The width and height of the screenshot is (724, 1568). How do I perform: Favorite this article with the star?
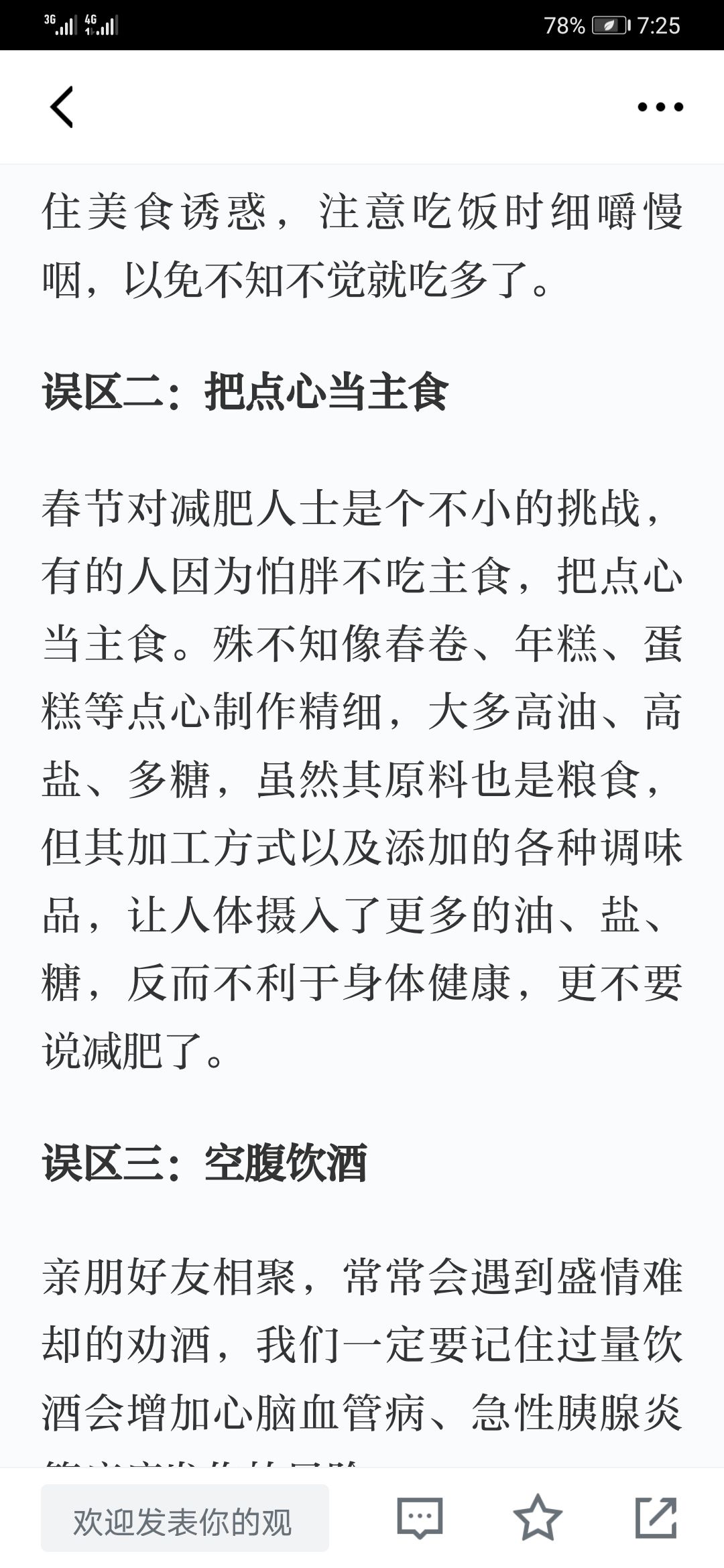pos(538,1517)
